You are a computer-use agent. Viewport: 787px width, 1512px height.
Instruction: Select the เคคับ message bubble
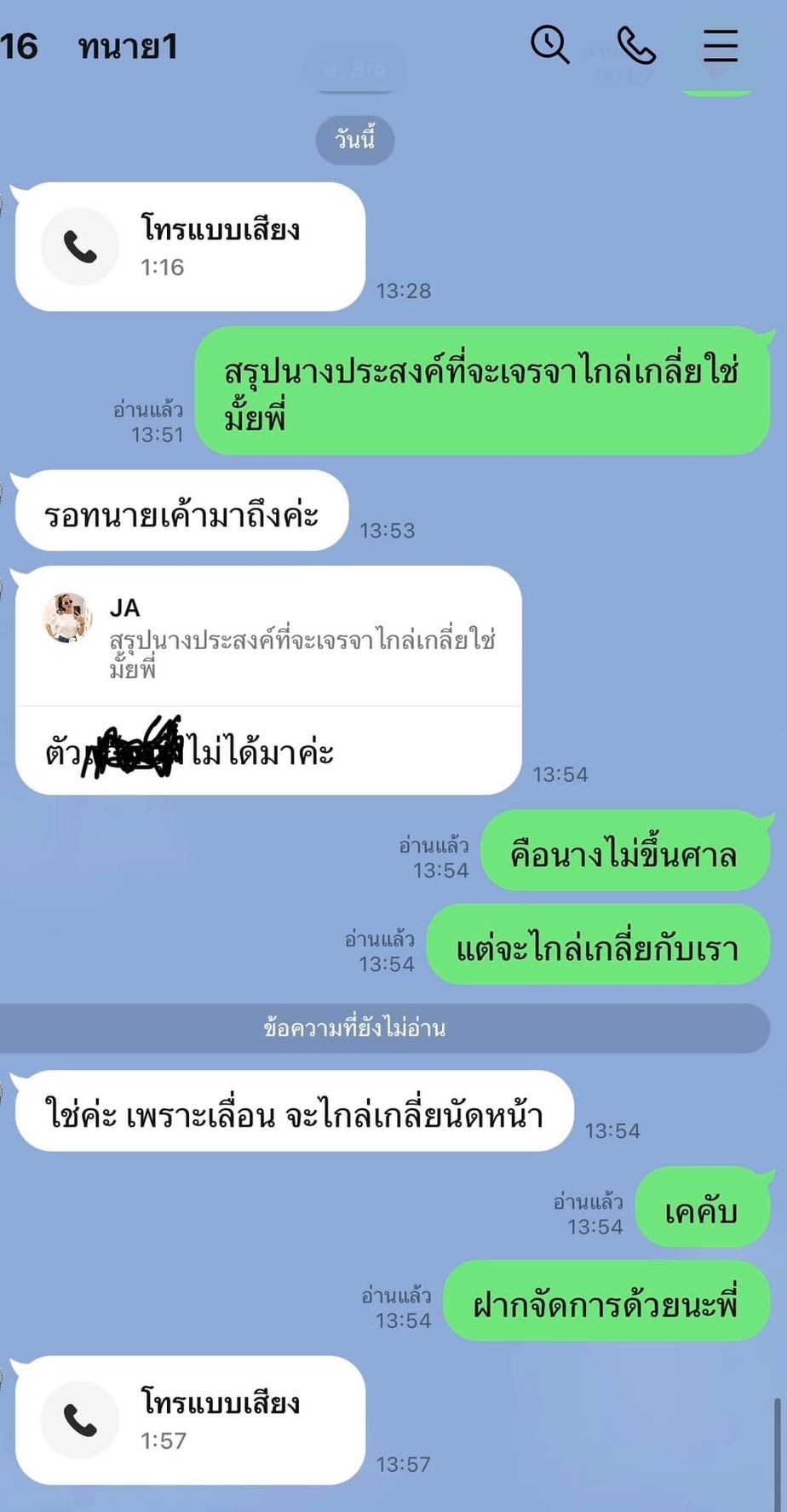704,1208
